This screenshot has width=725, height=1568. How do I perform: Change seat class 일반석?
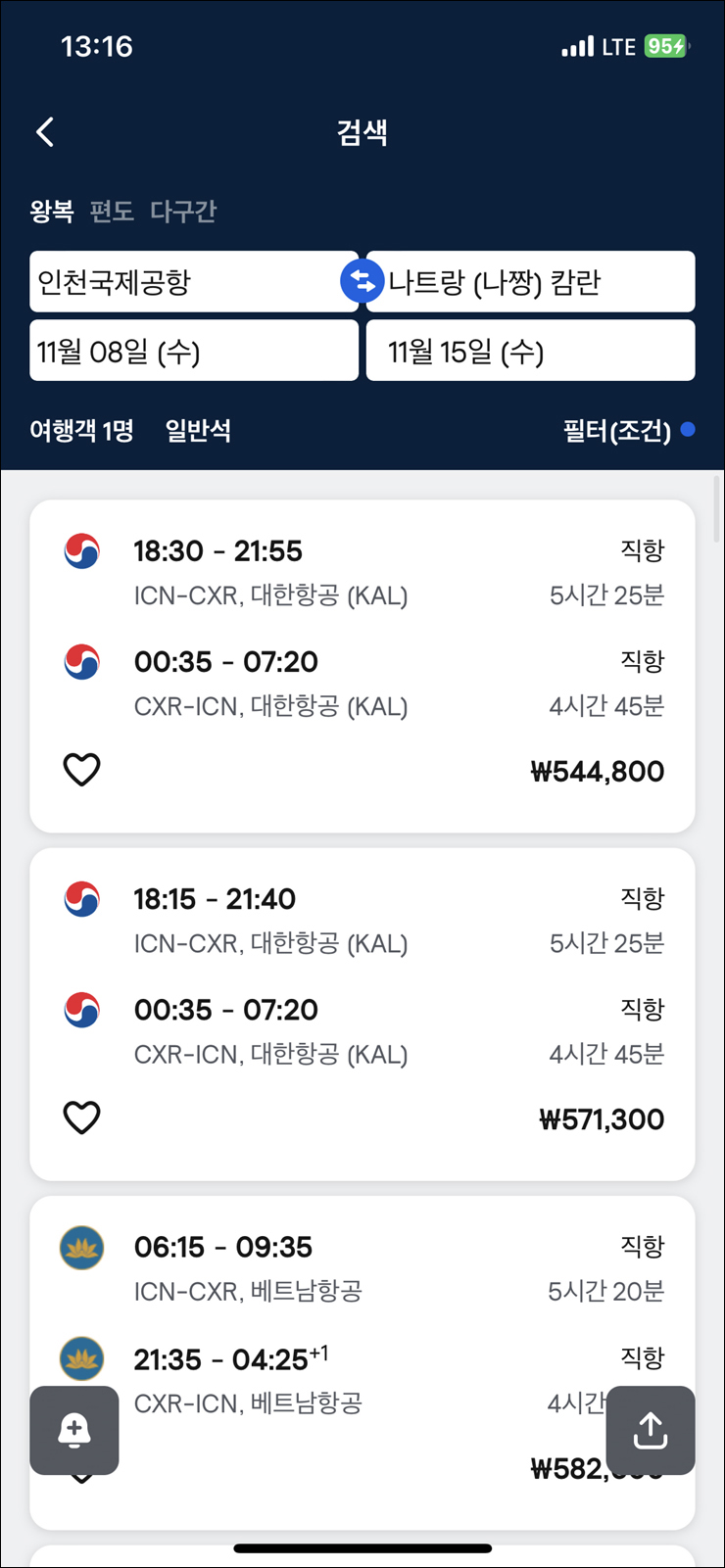click(x=198, y=430)
